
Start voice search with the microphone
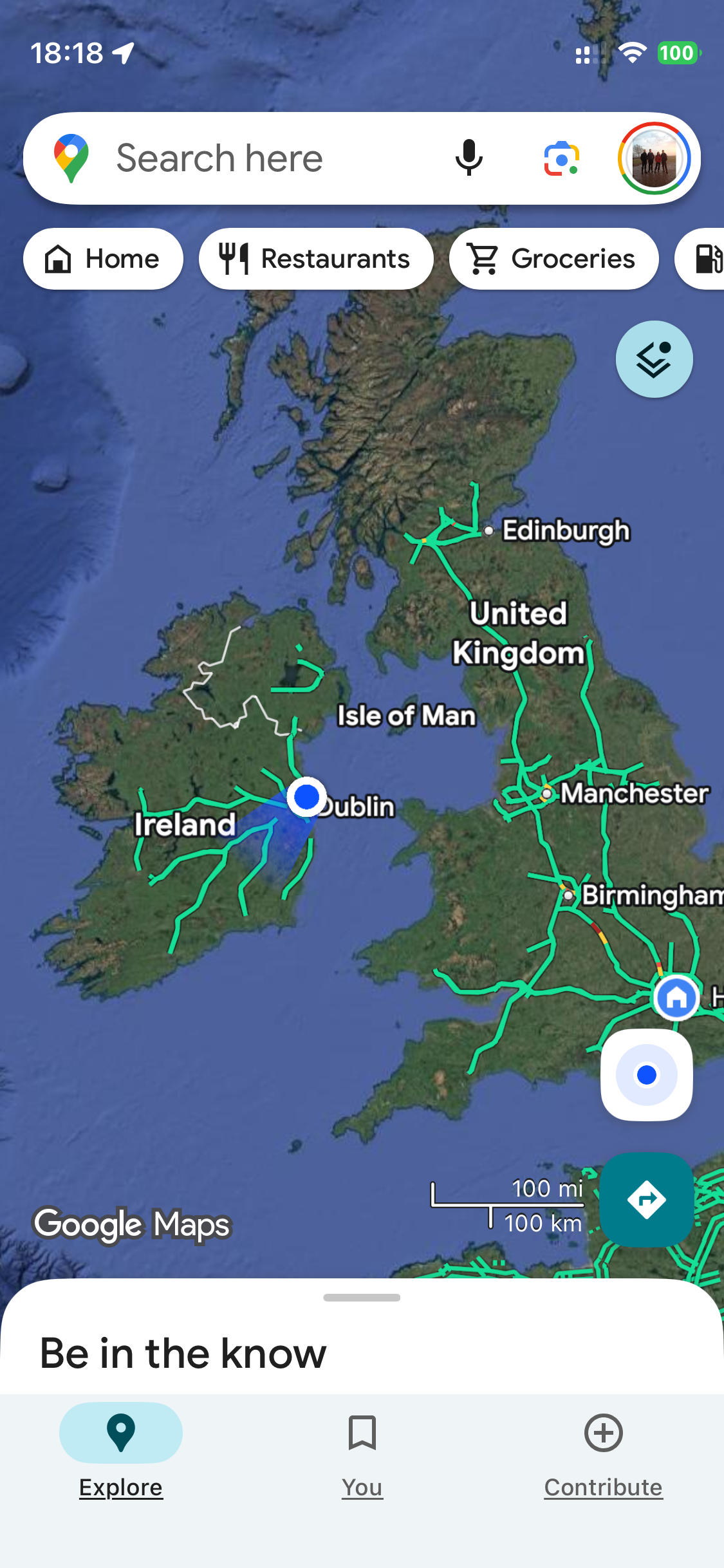click(x=469, y=158)
